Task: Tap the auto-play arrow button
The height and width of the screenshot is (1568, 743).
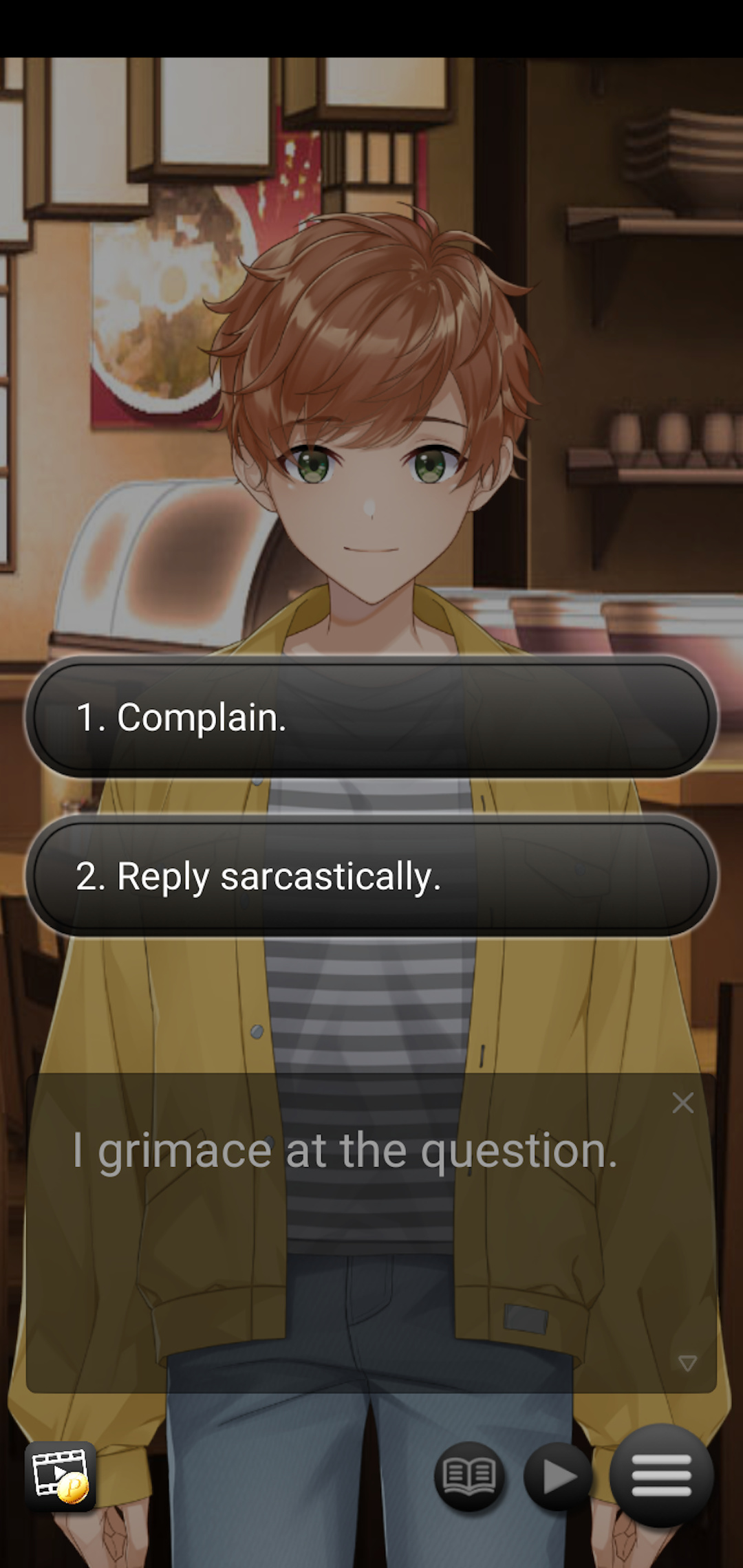Action: [x=558, y=1476]
